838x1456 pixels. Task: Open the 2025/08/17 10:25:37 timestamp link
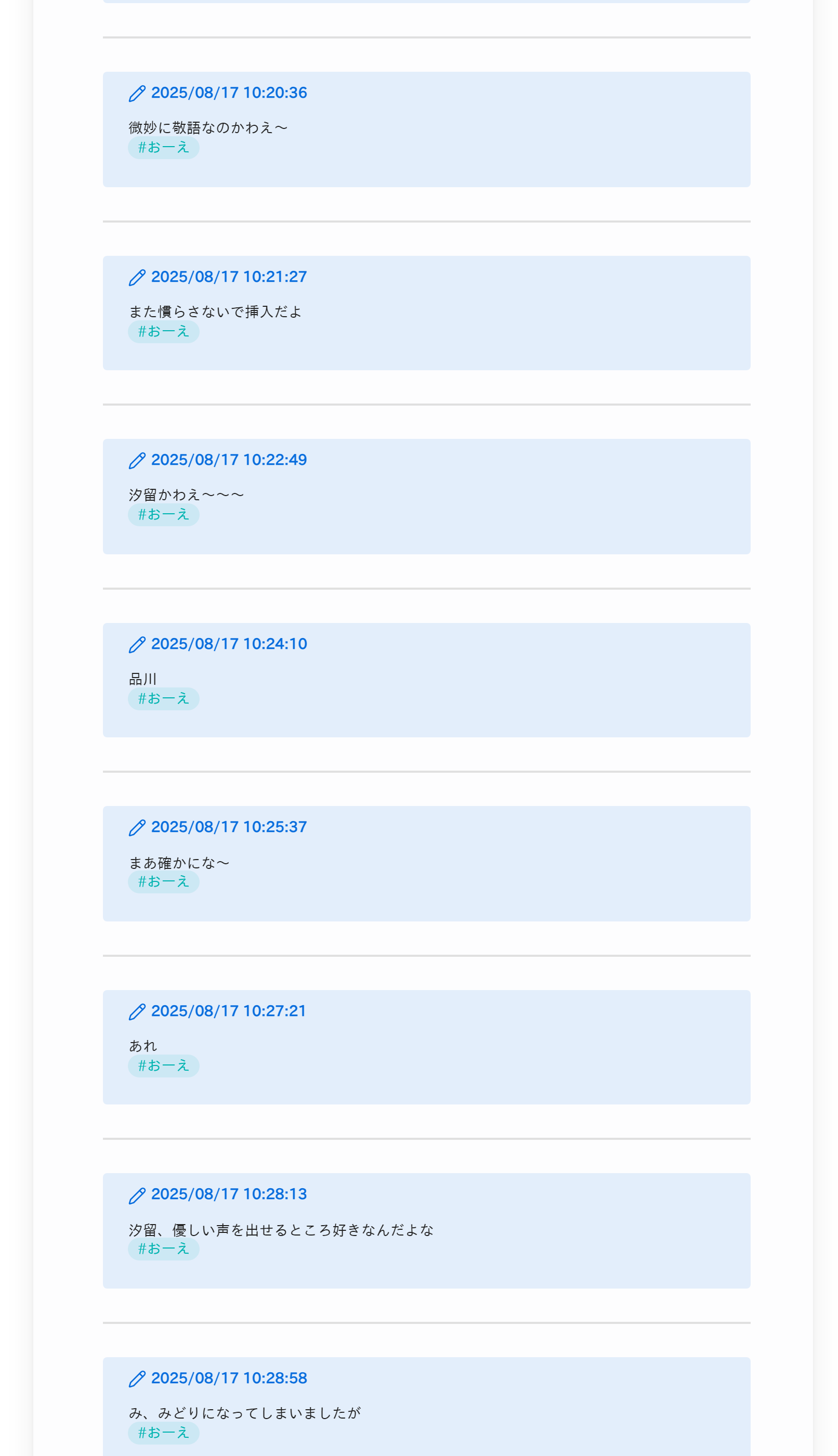[x=229, y=827]
